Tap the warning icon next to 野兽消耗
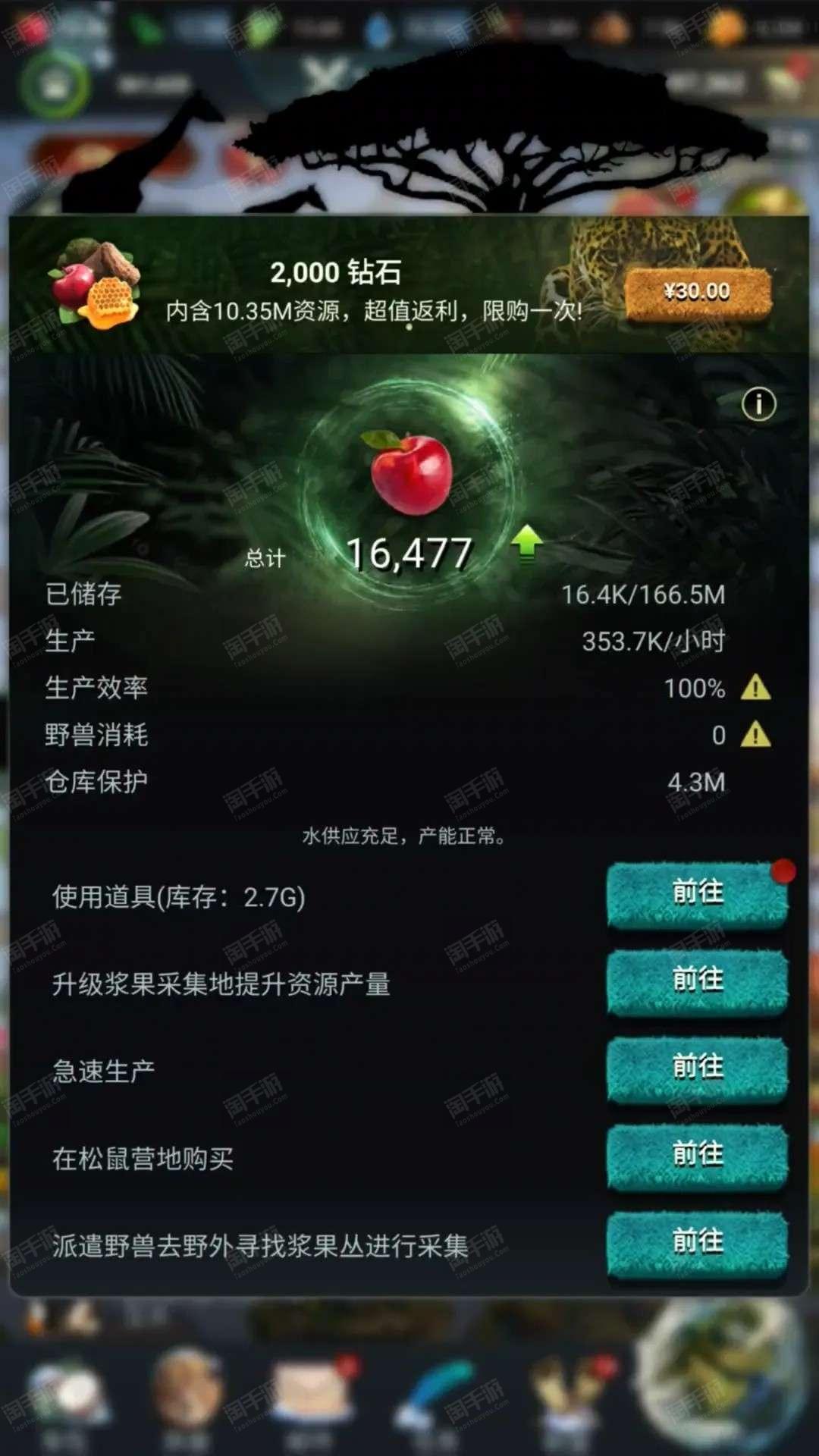This screenshot has height=1456, width=819. pos(755,734)
